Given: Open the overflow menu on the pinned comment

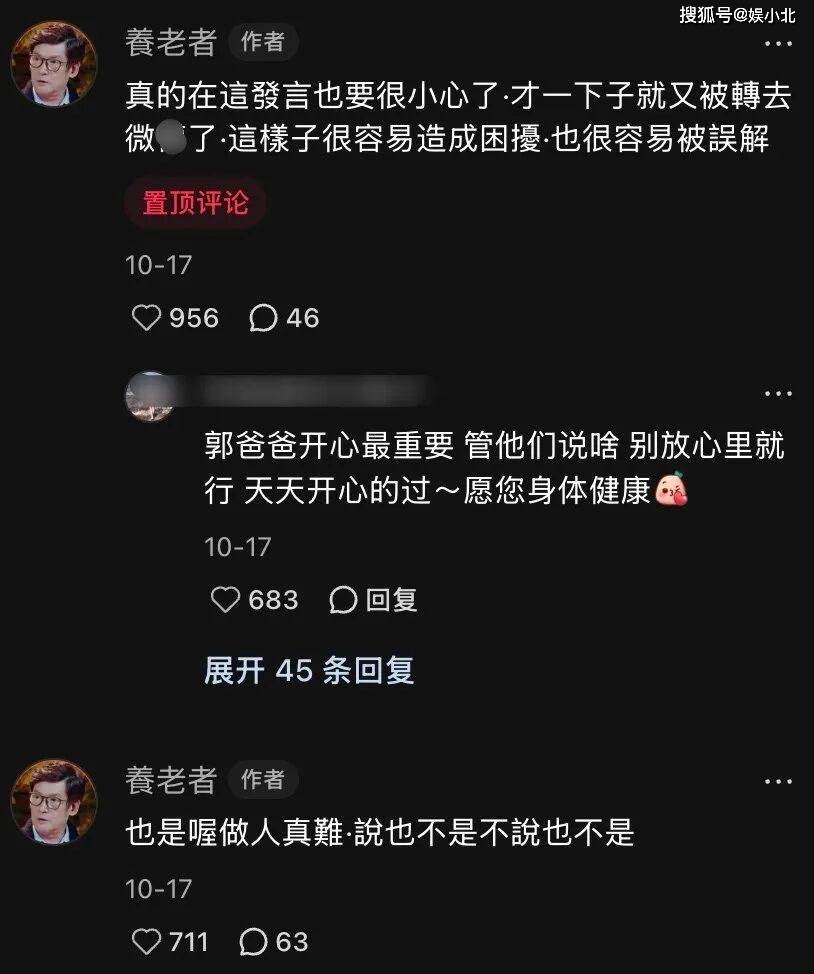Looking at the screenshot, I should 778,45.
